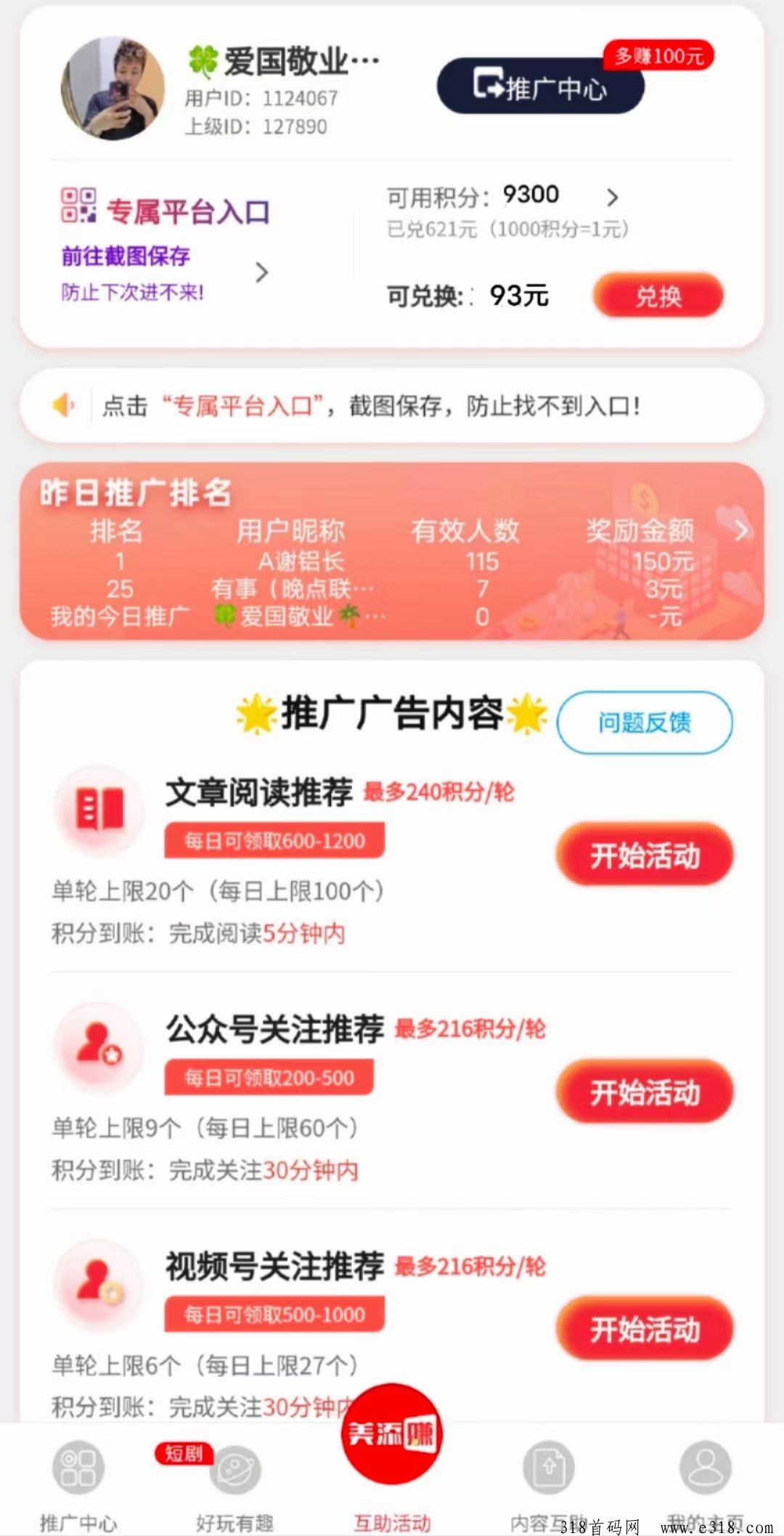Start 公众号关注推荐 activity
Viewport: 784px width, 1536px height.
[x=644, y=1092]
